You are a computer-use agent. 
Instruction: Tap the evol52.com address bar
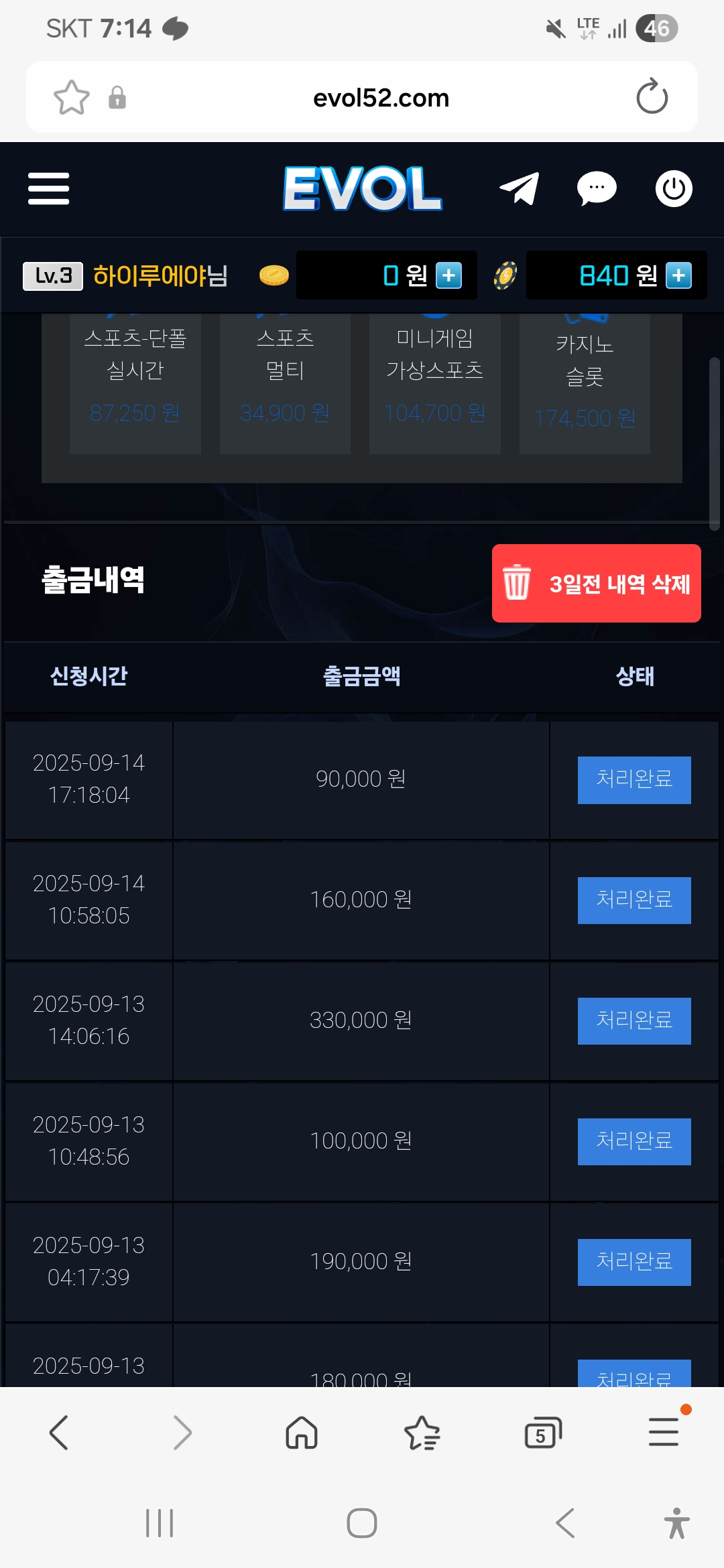point(381,98)
